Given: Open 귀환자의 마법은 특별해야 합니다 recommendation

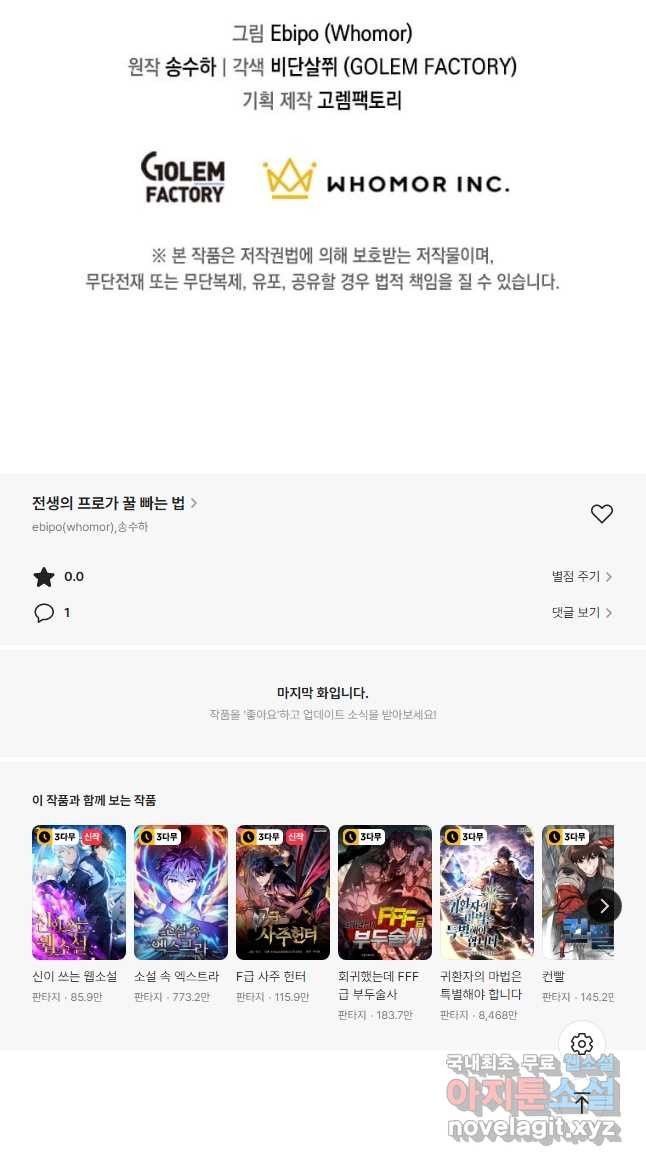Looking at the screenshot, I should pyautogui.click(x=487, y=892).
